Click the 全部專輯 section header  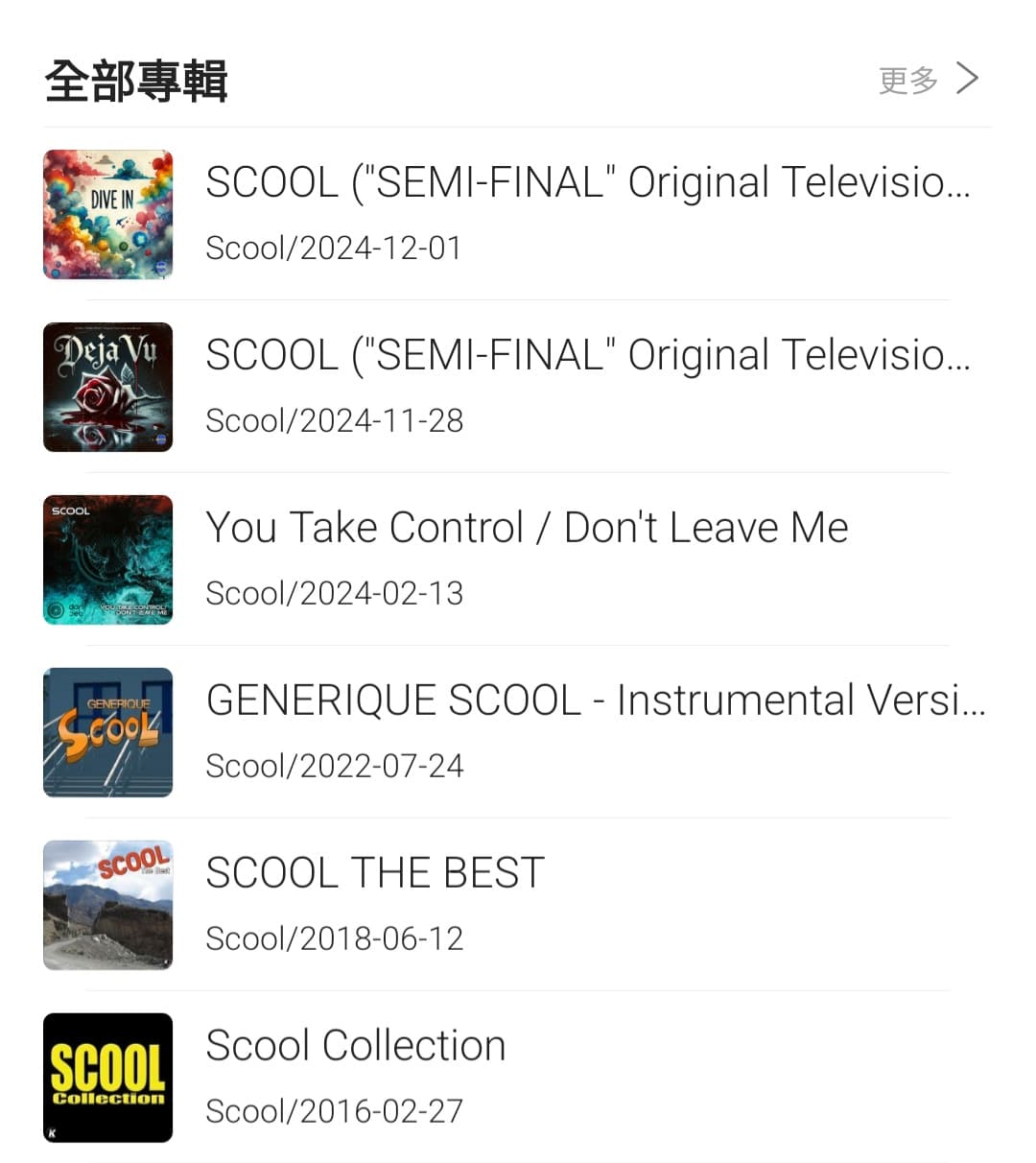pyautogui.click(x=136, y=81)
